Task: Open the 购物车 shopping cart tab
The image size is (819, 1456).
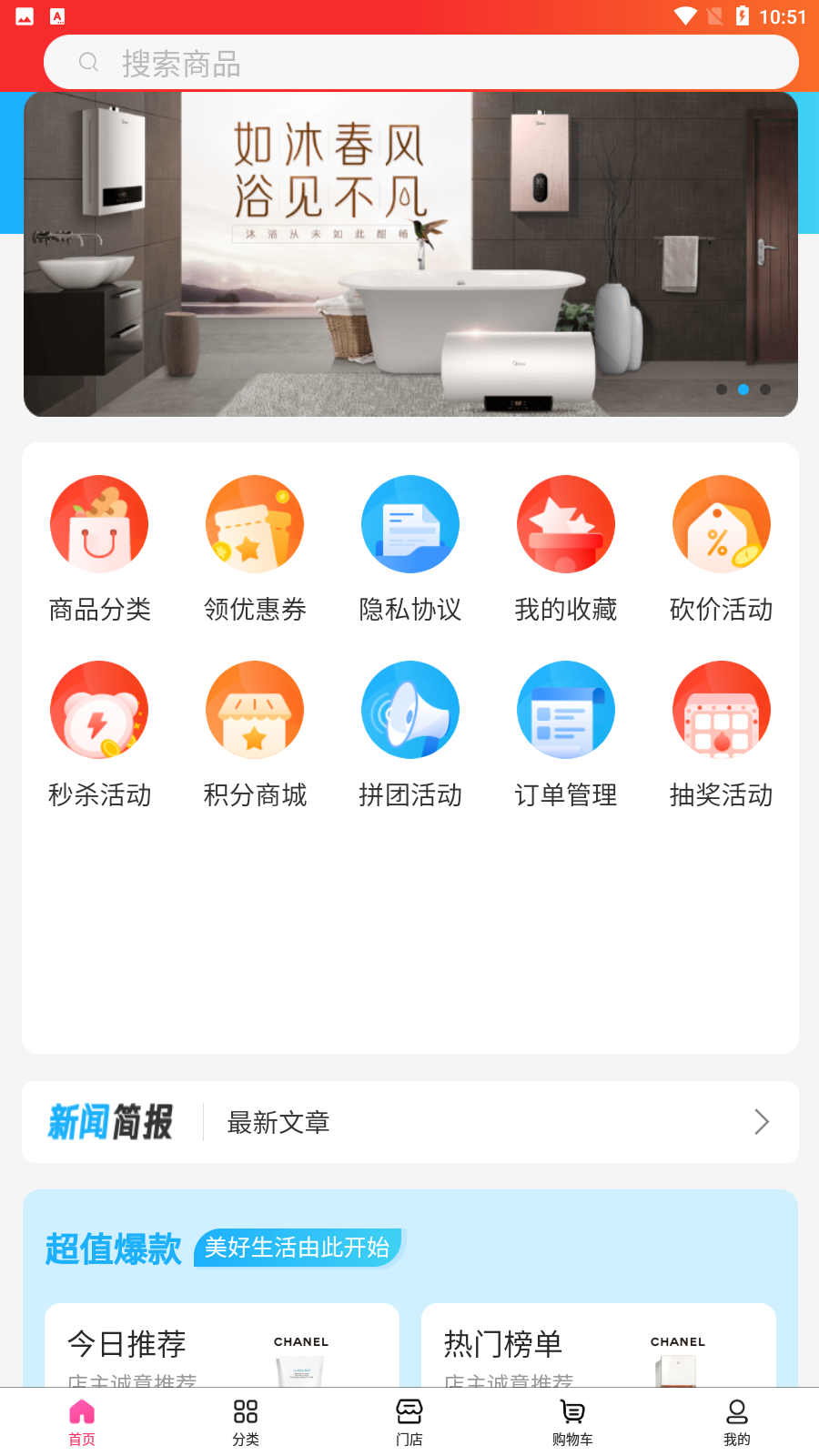Action: pos(571,1421)
